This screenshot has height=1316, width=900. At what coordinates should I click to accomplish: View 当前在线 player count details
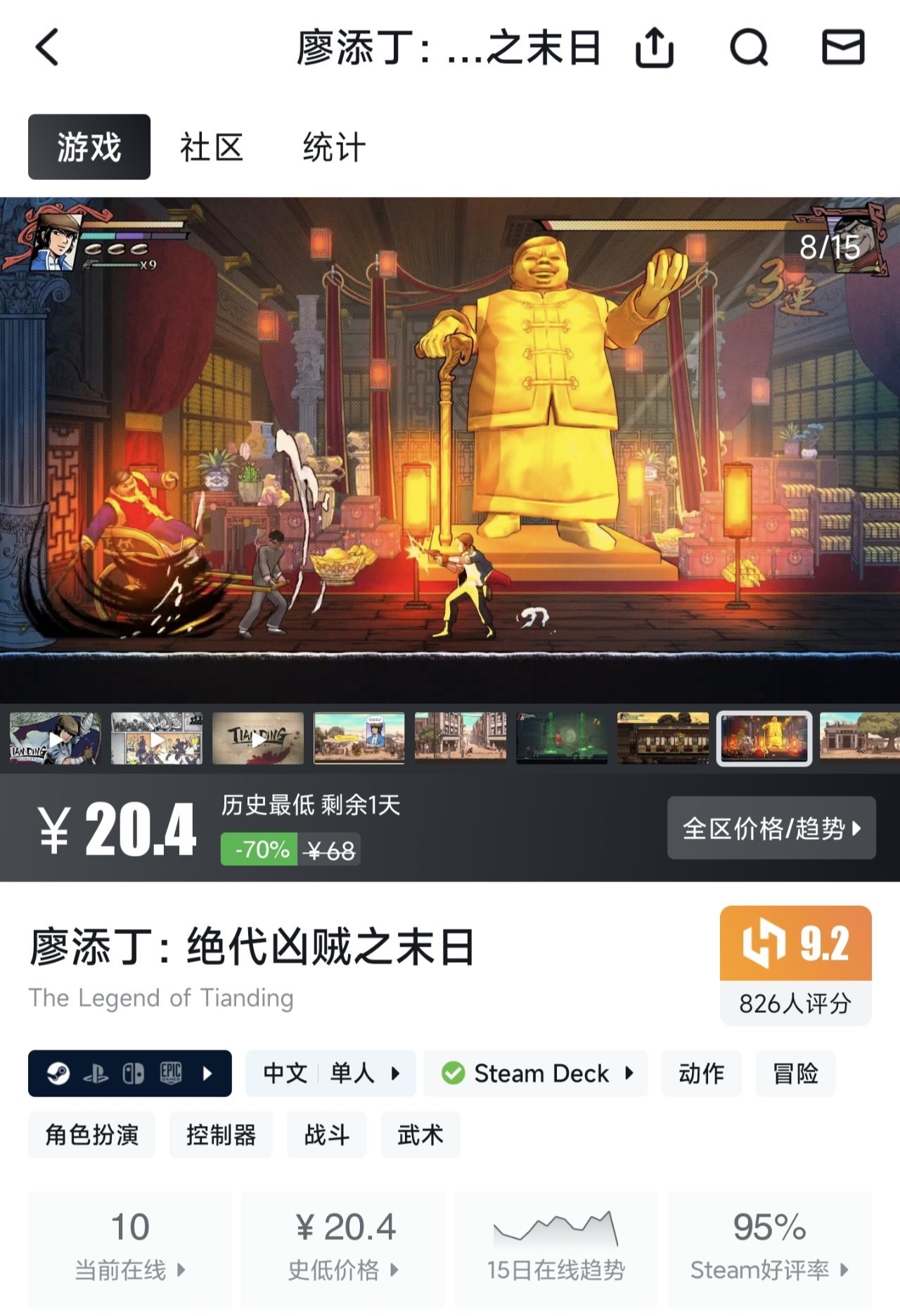(x=129, y=1248)
